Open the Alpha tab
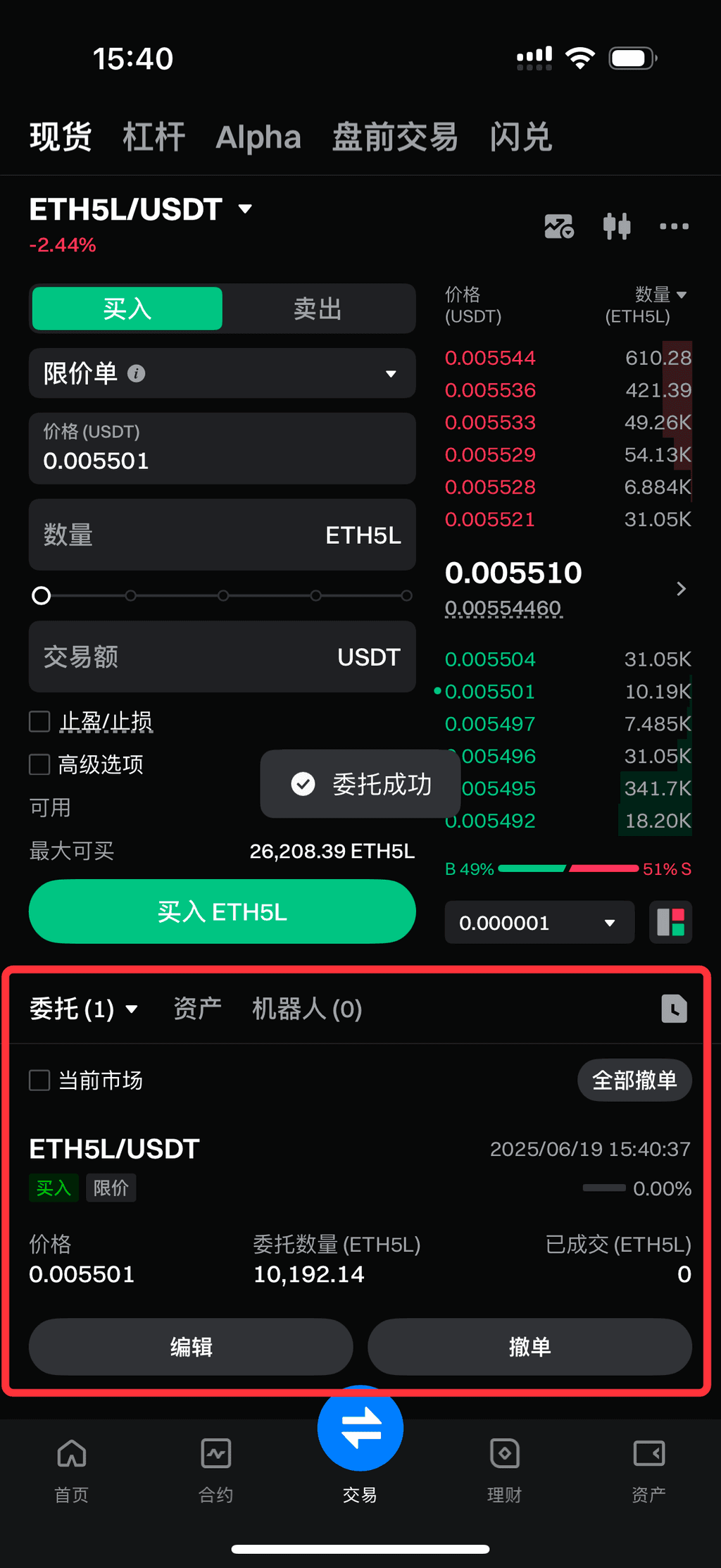Screen dimensions: 721x1568 pos(258,137)
